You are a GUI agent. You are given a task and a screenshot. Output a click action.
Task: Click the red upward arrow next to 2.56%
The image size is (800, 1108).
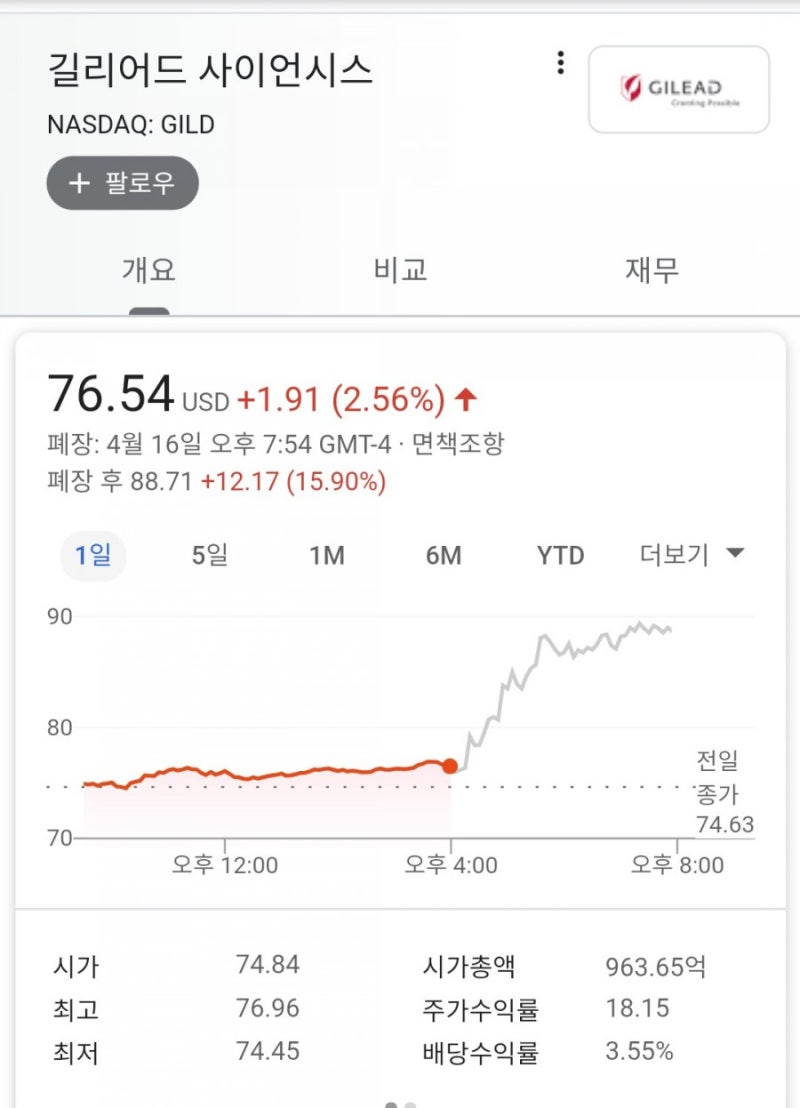(466, 399)
